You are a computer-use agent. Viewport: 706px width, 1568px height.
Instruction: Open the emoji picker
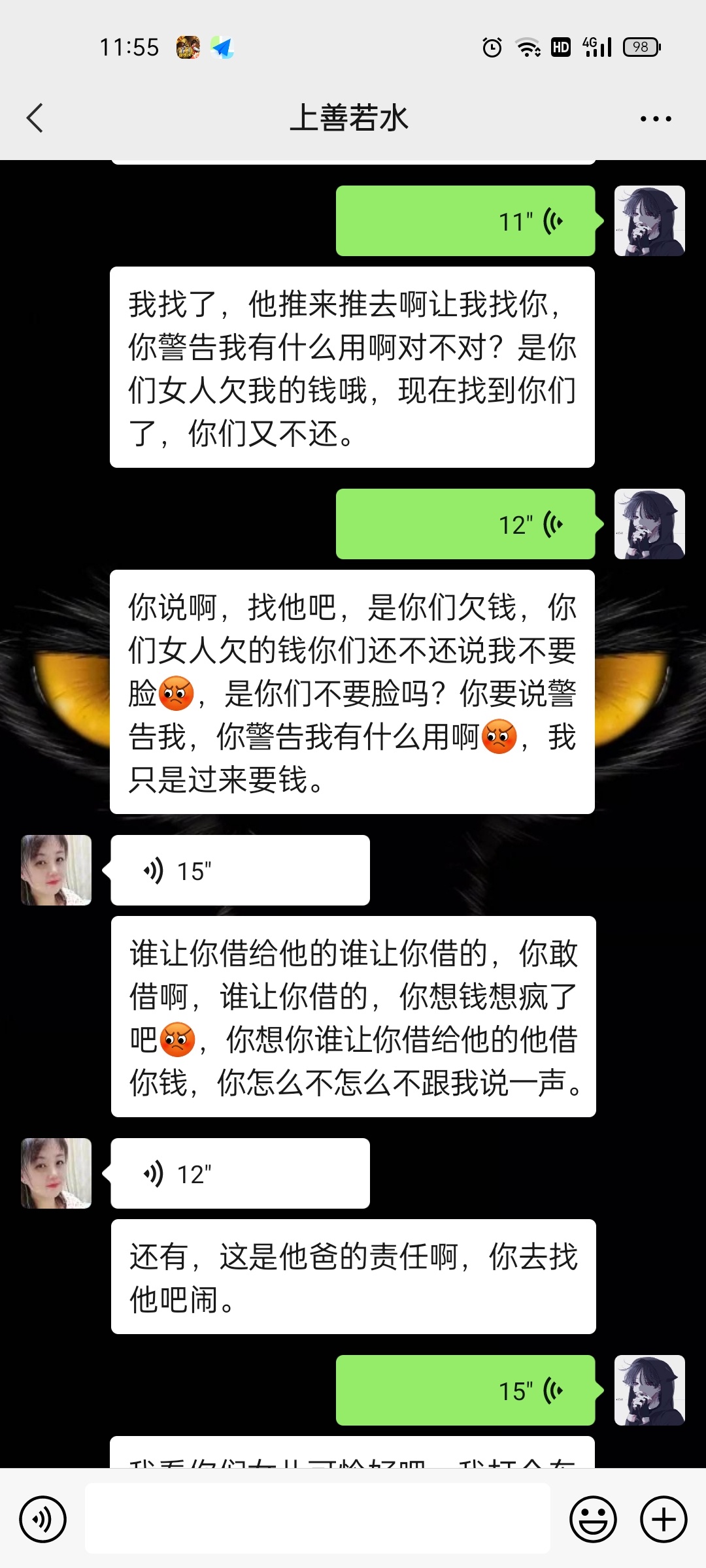click(593, 1519)
